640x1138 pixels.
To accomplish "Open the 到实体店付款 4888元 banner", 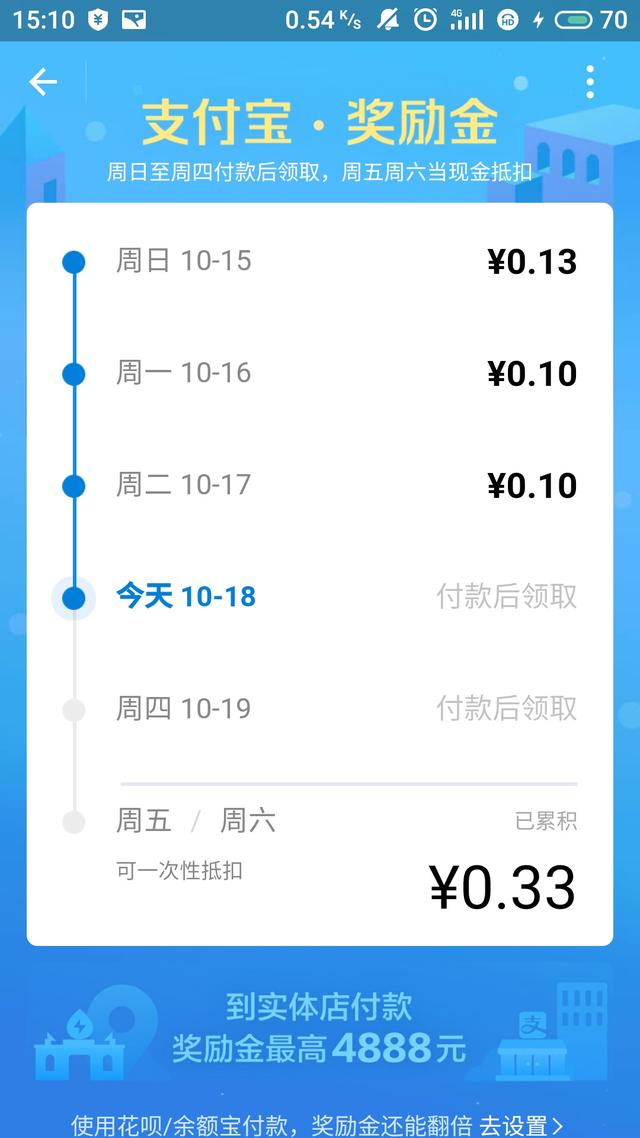I will click(320, 1028).
